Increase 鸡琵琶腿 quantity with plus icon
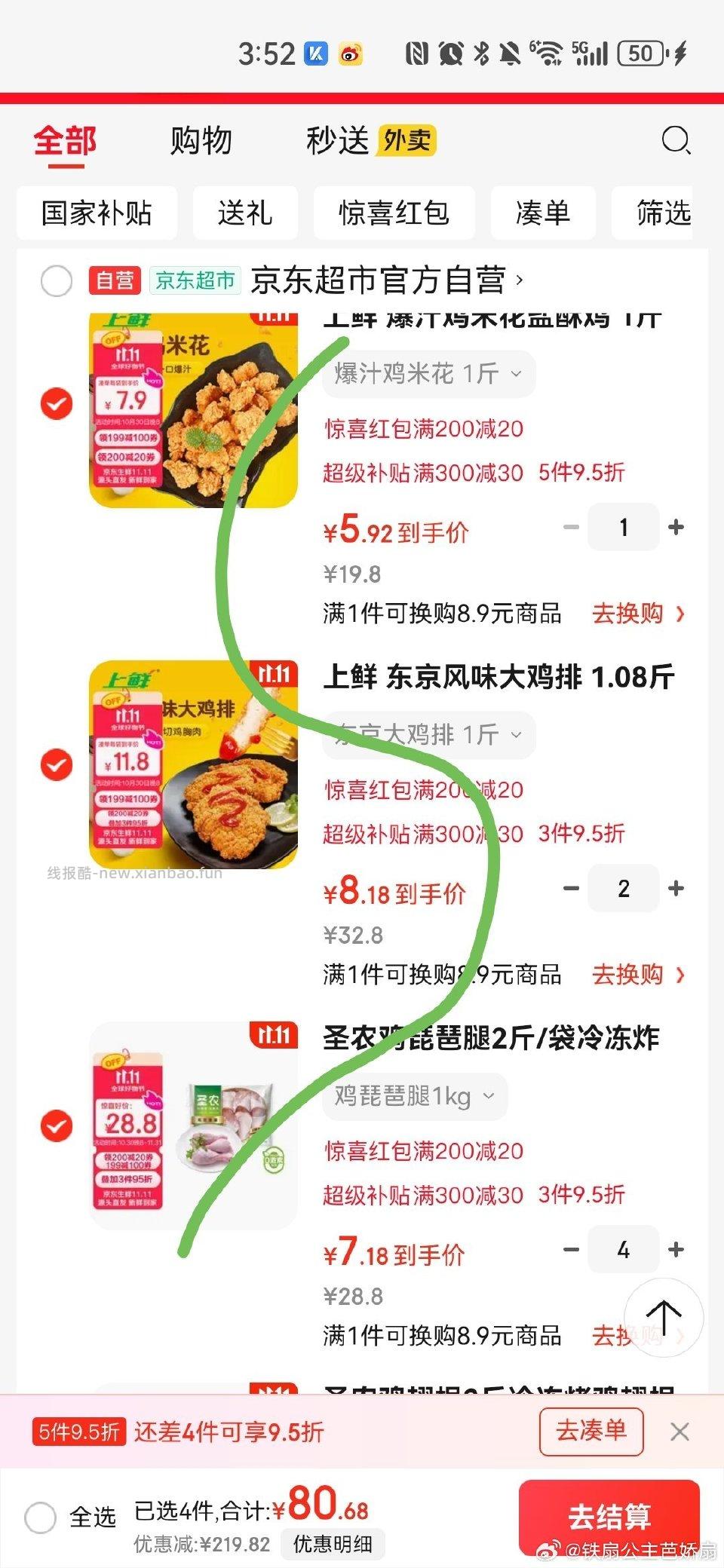 676,1250
